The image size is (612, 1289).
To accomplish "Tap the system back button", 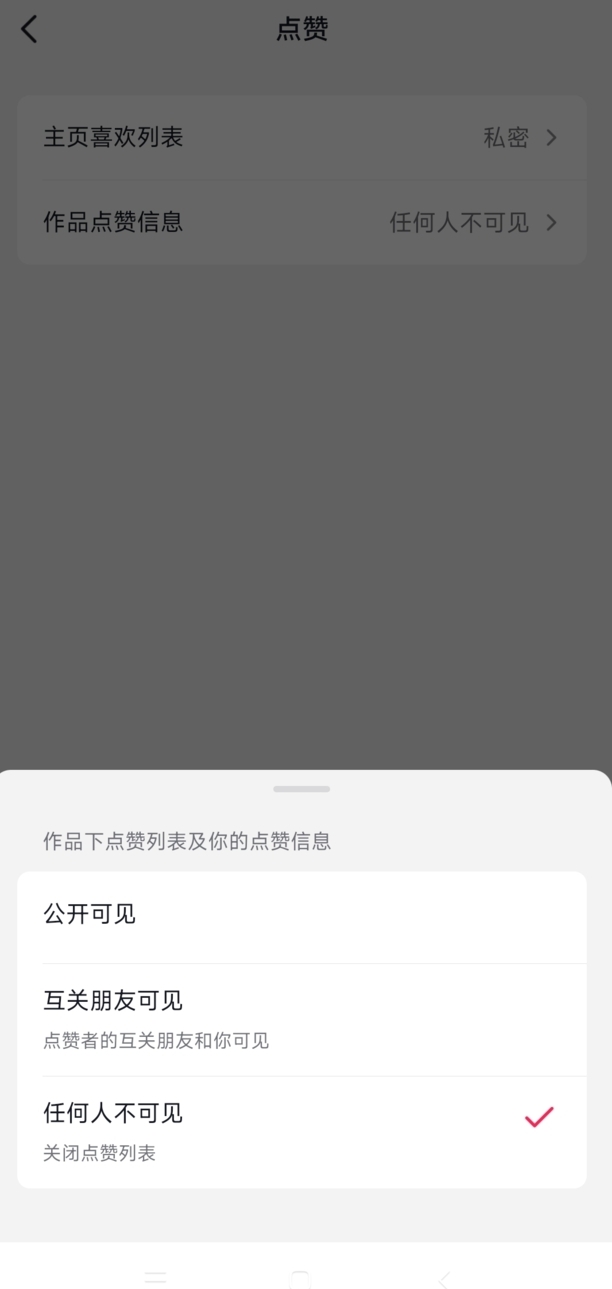I will point(445,1278).
